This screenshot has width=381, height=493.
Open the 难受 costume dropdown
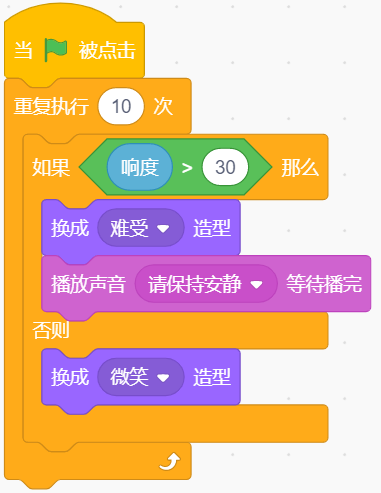click(140, 228)
